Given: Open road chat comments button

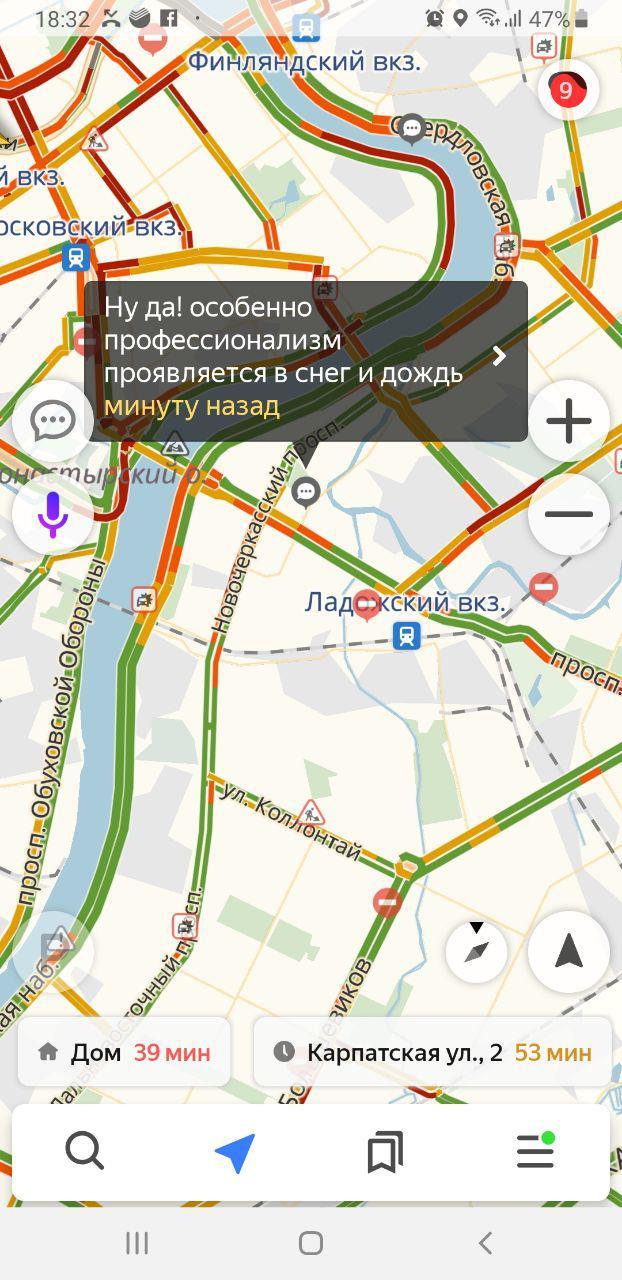Looking at the screenshot, I should (53, 421).
